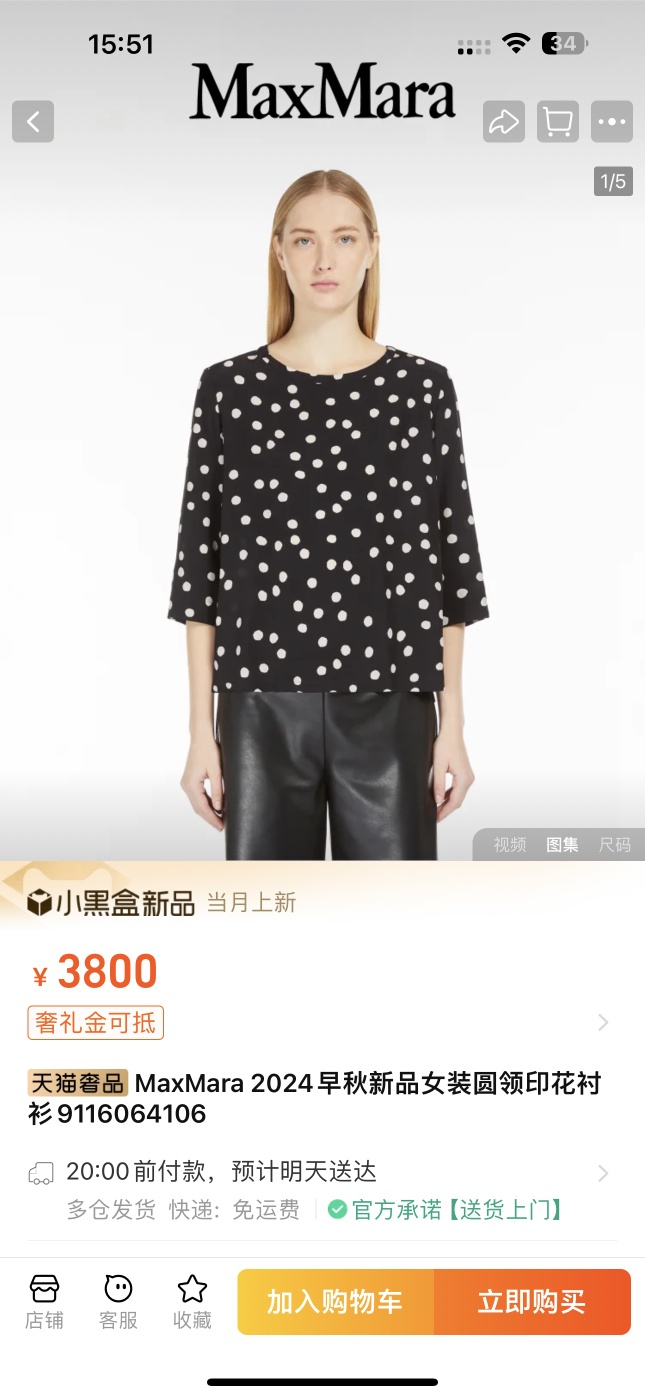Go back to the previous page
645x1398 pixels.
[33, 122]
